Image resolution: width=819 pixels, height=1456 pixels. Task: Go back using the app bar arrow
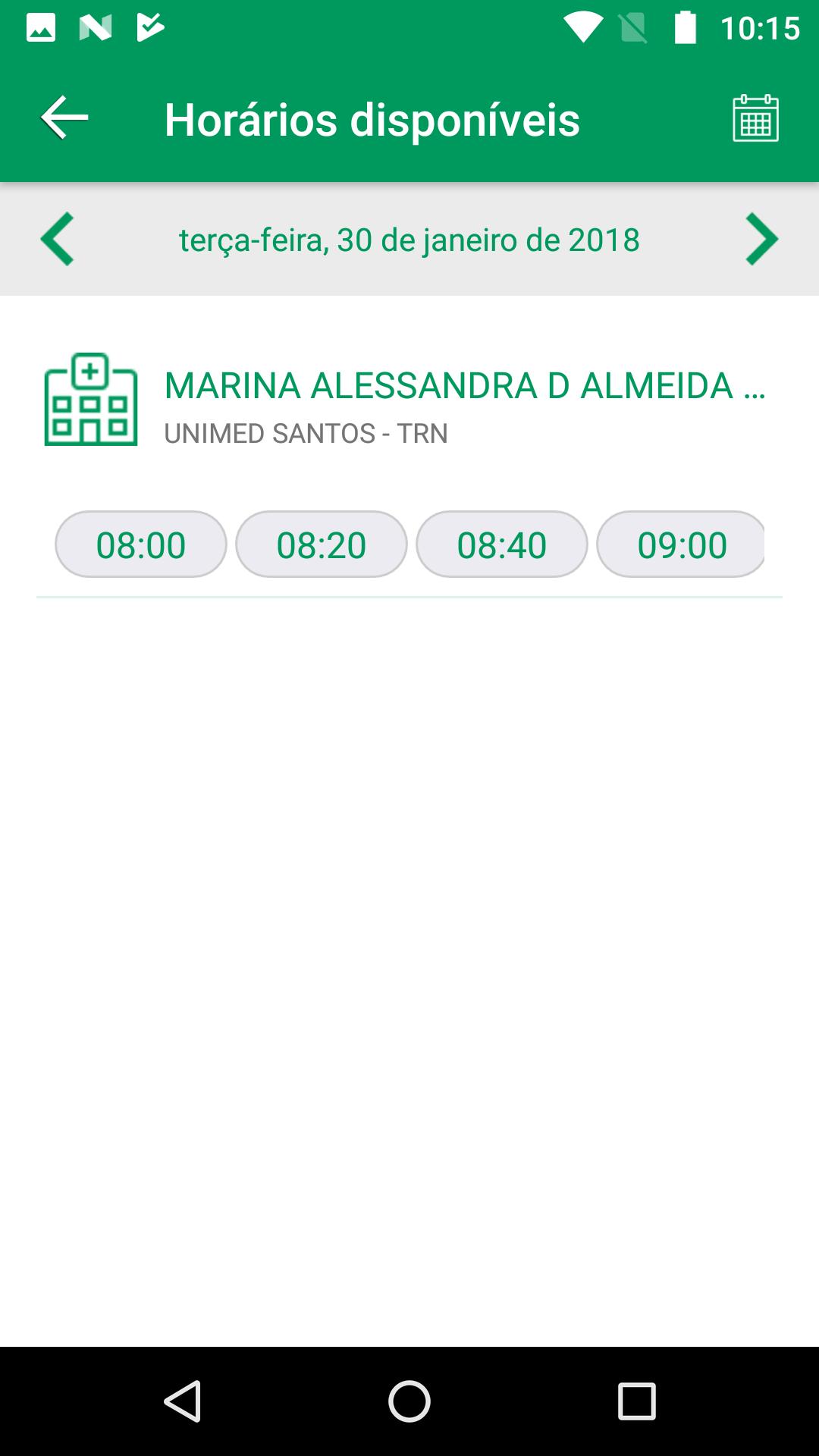(x=64, y=118)
